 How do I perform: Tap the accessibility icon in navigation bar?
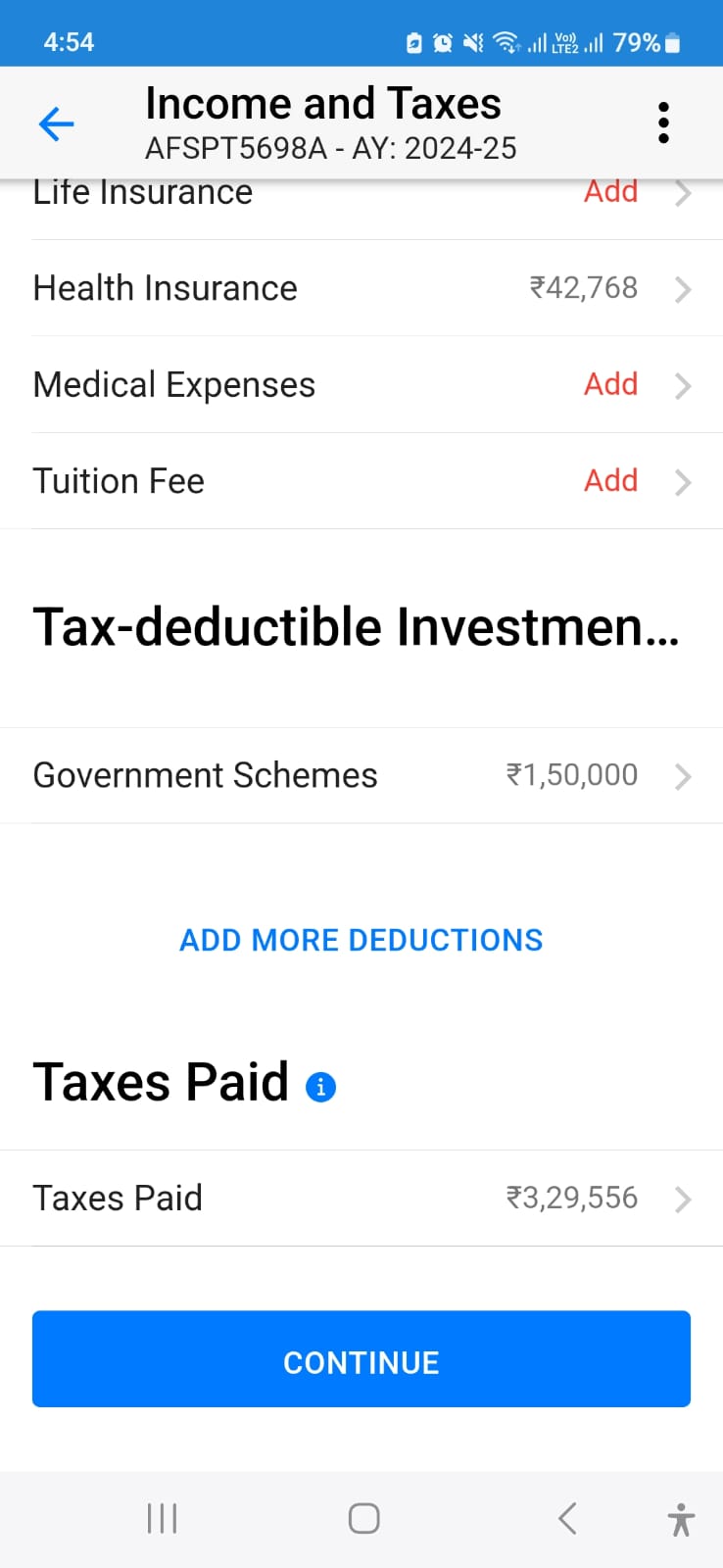click(680, 1518)
